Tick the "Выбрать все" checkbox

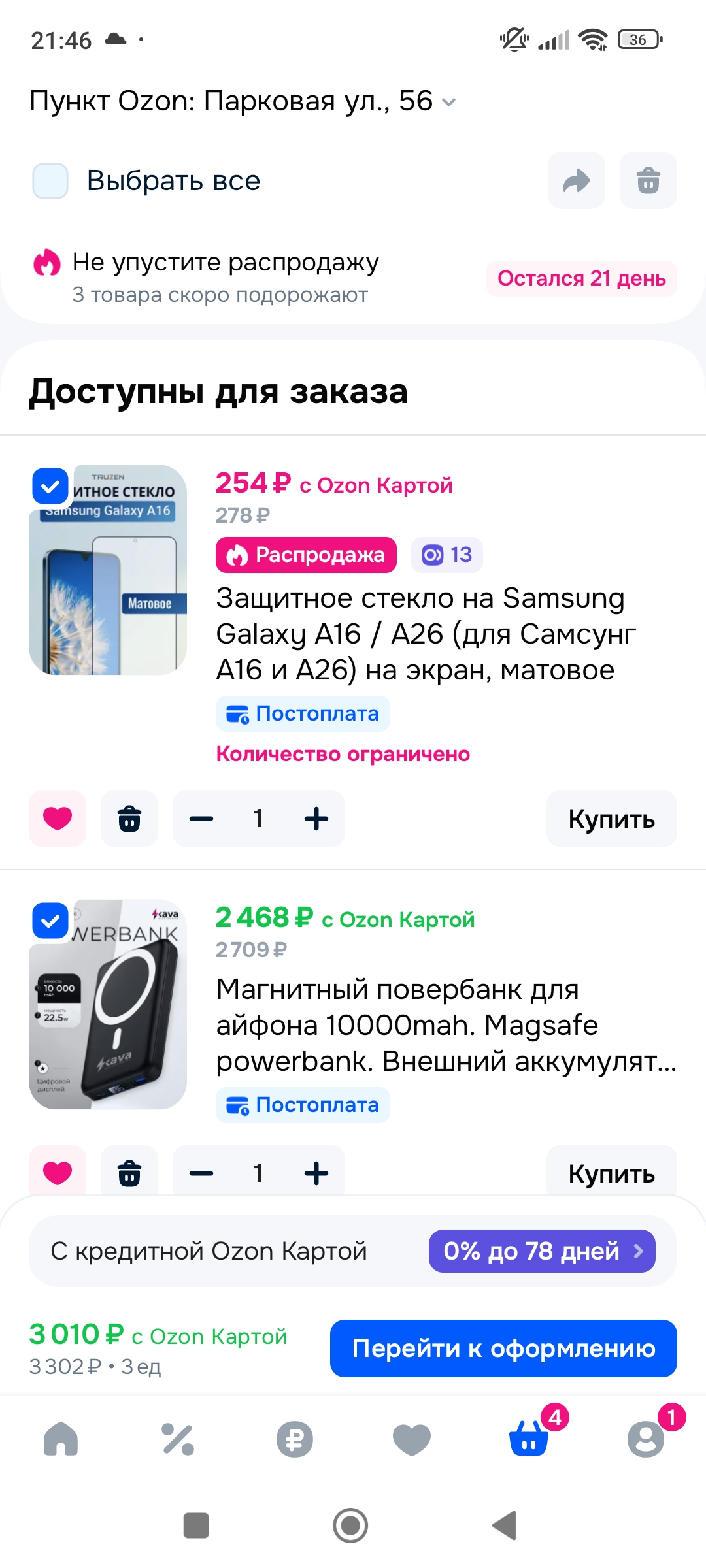50,181
